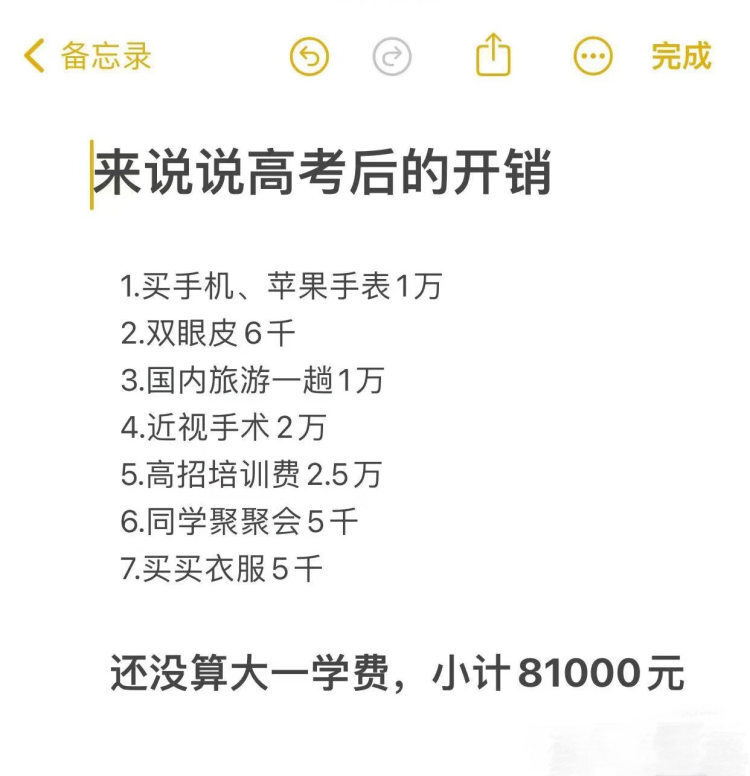Undo the last edit
750x776 pixels.
[x=309, y=57]
